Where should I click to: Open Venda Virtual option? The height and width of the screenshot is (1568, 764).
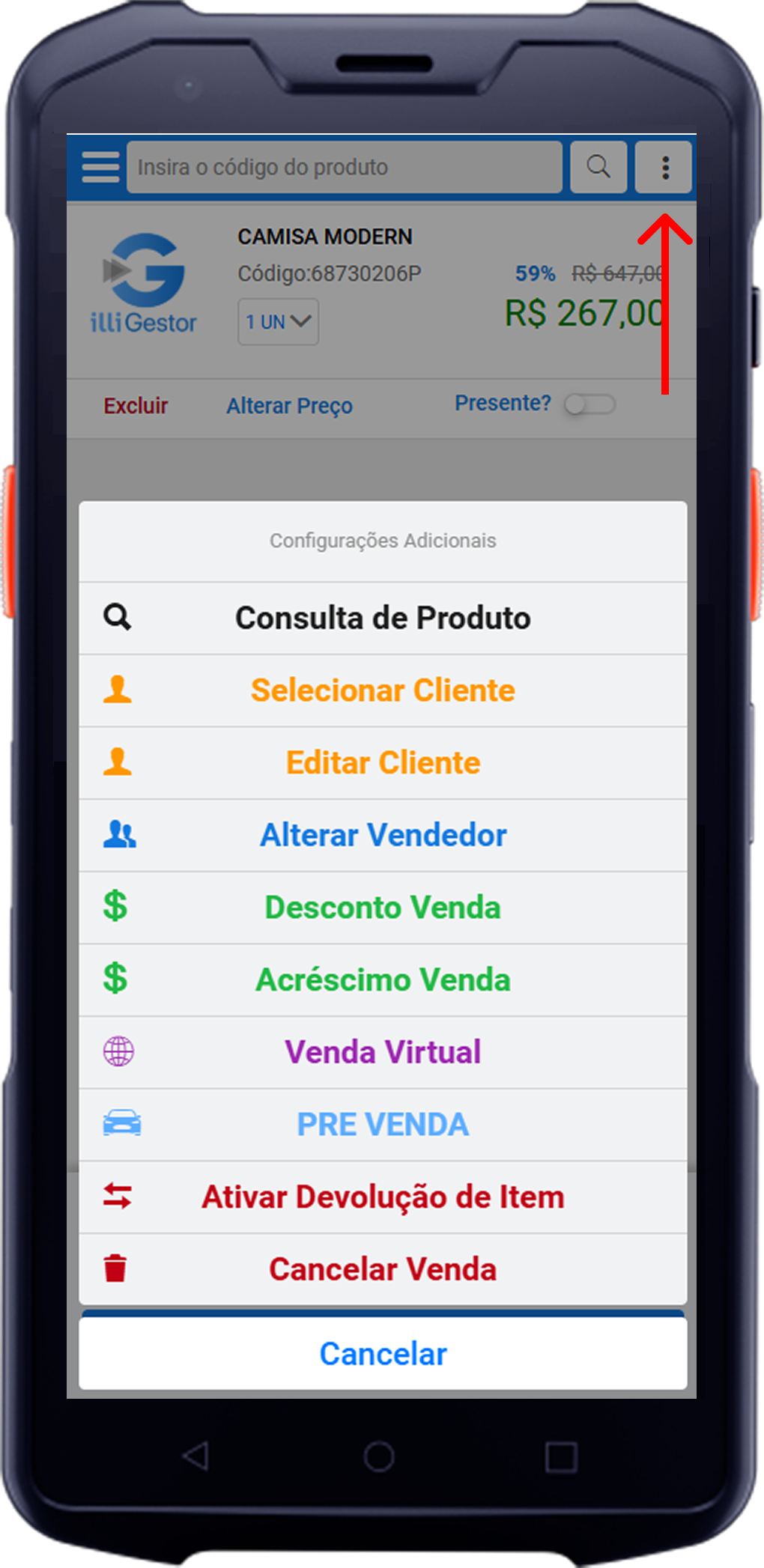click(383, 1052)
